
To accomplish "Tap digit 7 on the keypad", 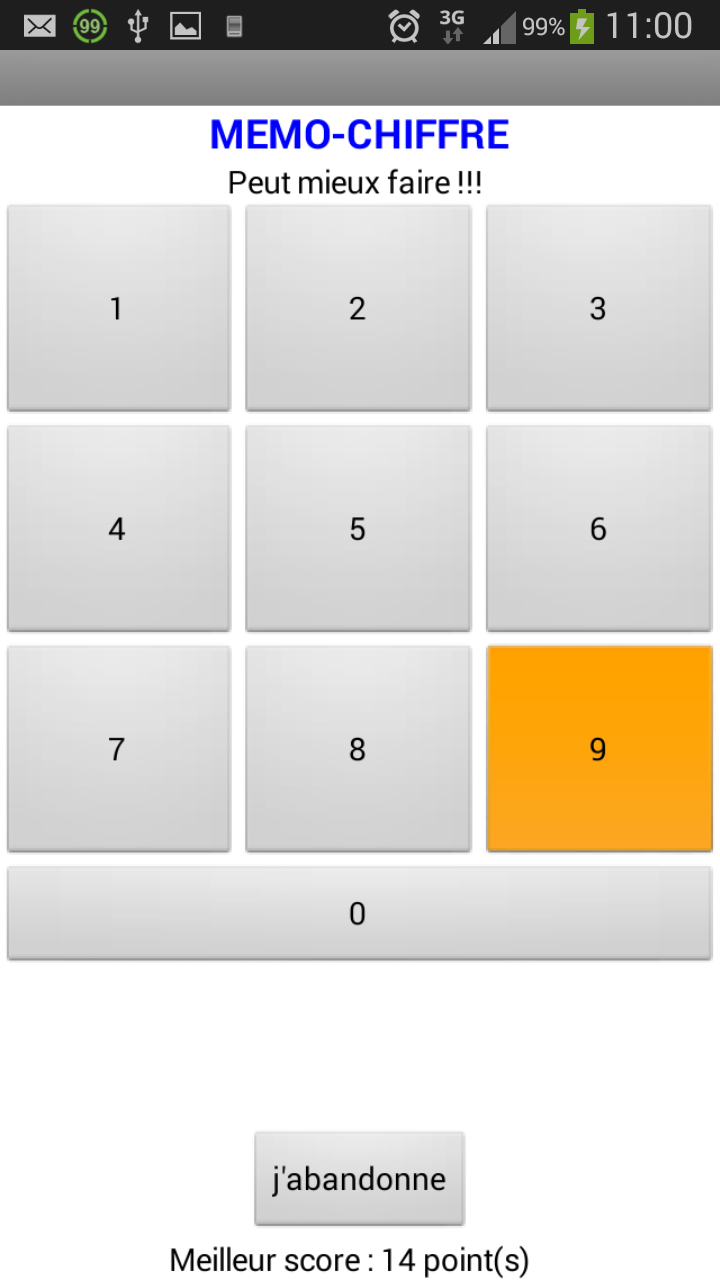I will [119, 748].
